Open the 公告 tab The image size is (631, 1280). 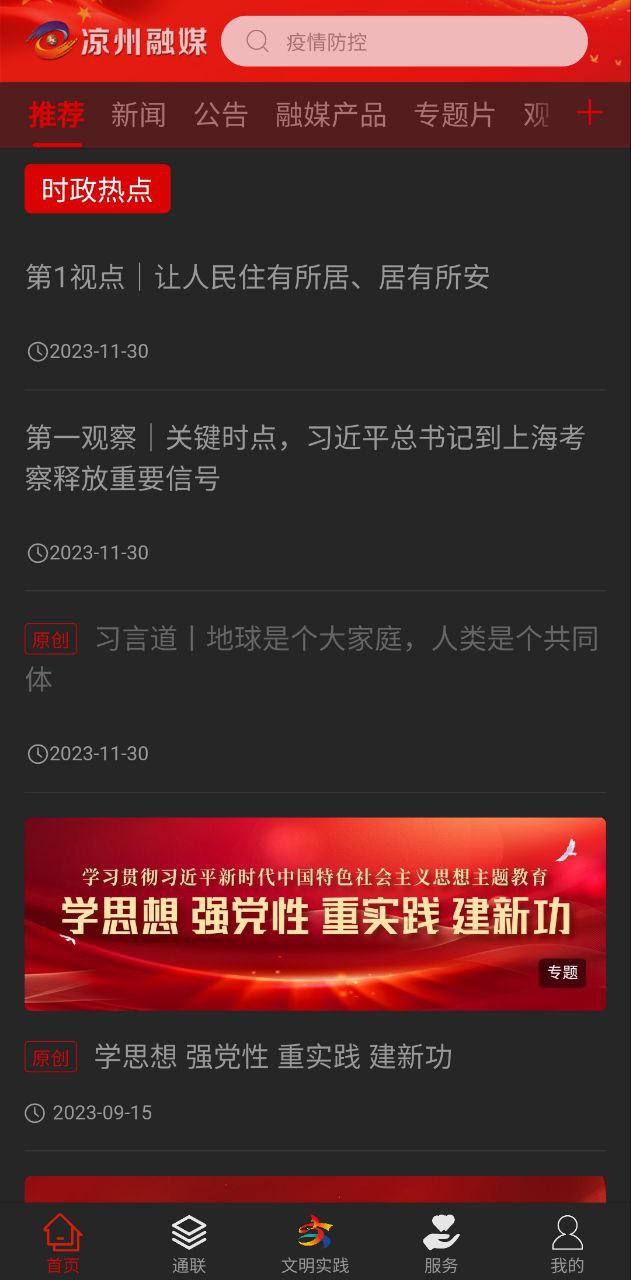221,115
